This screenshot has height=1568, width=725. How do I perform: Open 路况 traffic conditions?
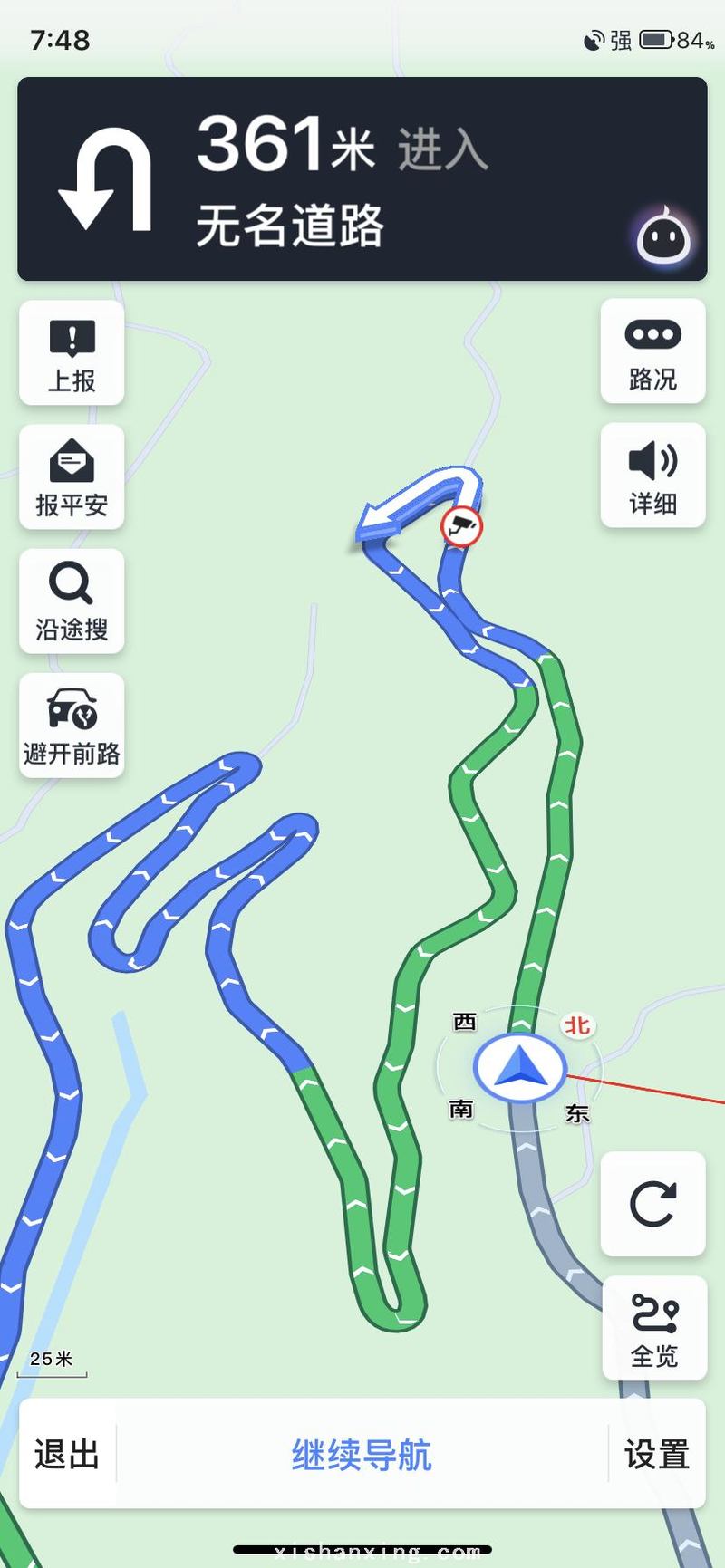click(652, 351)
